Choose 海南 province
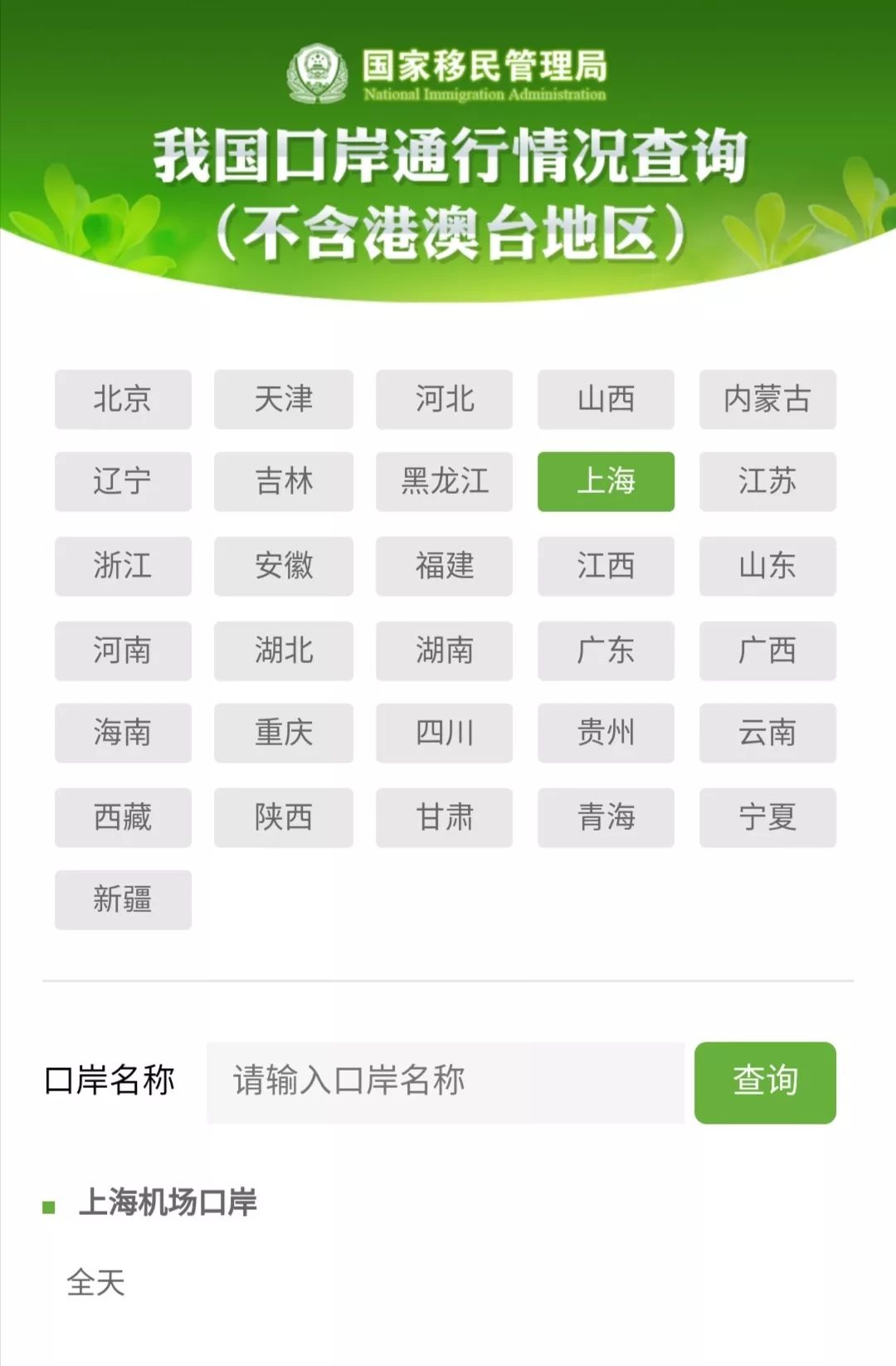 (x=123, y=733)
